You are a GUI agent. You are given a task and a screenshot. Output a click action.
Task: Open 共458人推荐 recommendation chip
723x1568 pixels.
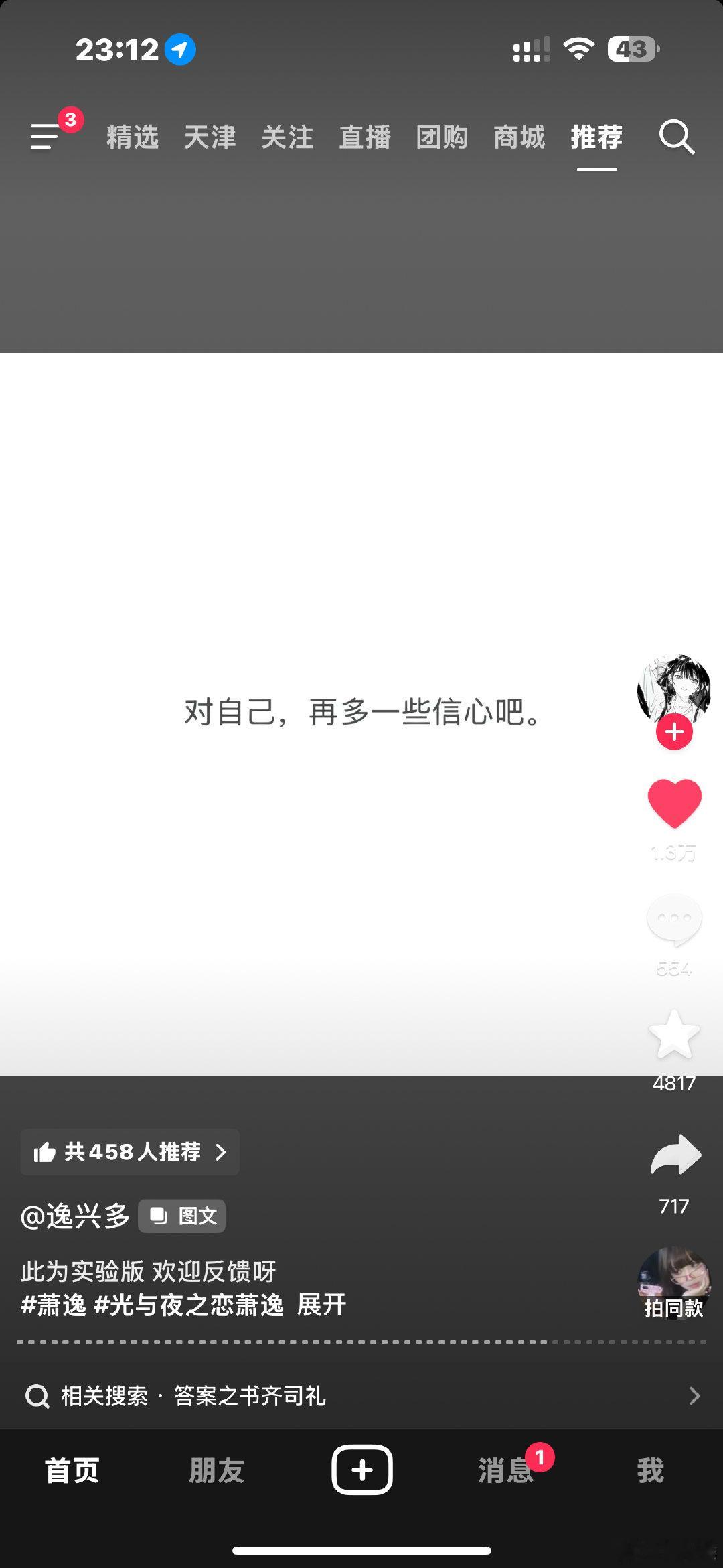tap(130, 1152)
